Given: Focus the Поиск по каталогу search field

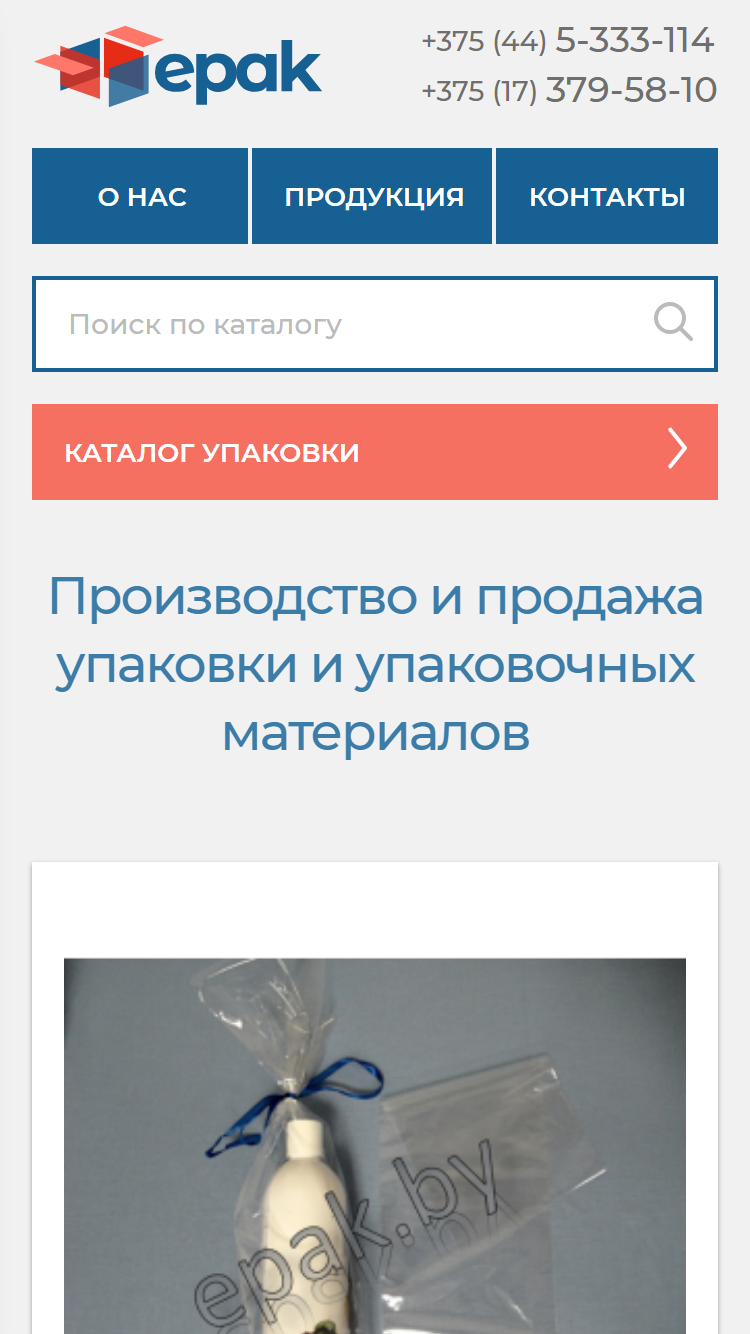Looking at the screenshot, I should (x=340, y=324).
